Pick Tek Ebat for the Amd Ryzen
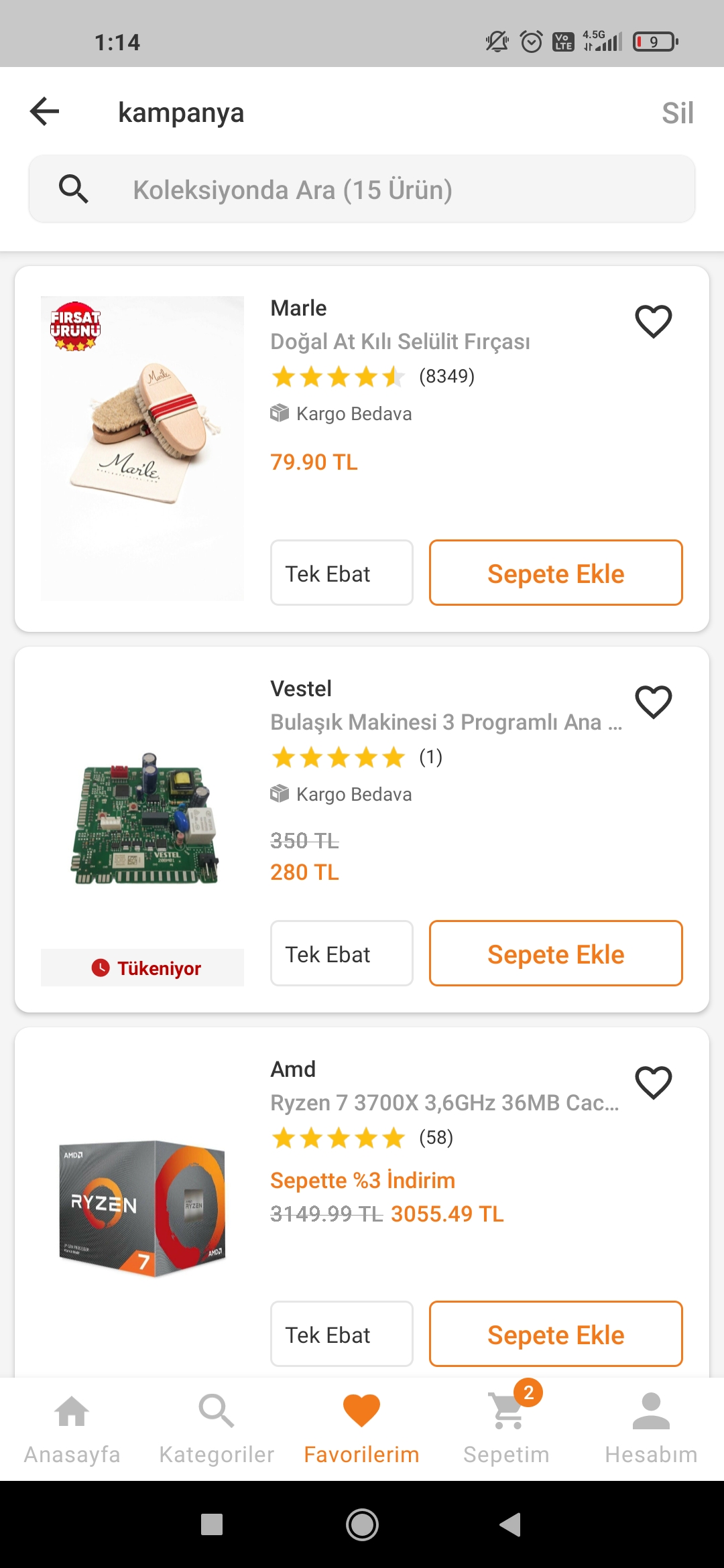The width and height of the screenshot is (724, 1568). [341, 1334]
